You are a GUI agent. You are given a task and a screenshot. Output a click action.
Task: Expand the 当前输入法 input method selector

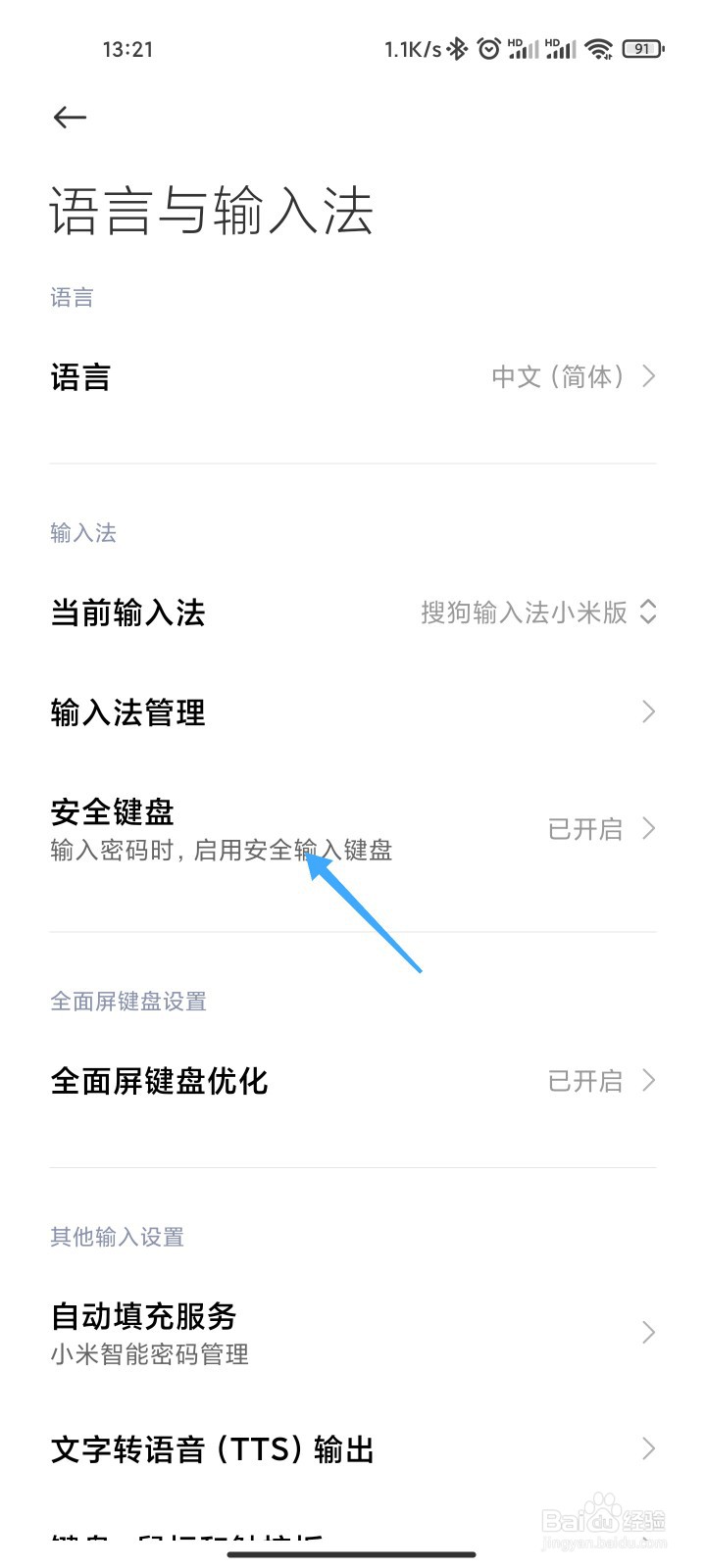(x=647, y=612)
